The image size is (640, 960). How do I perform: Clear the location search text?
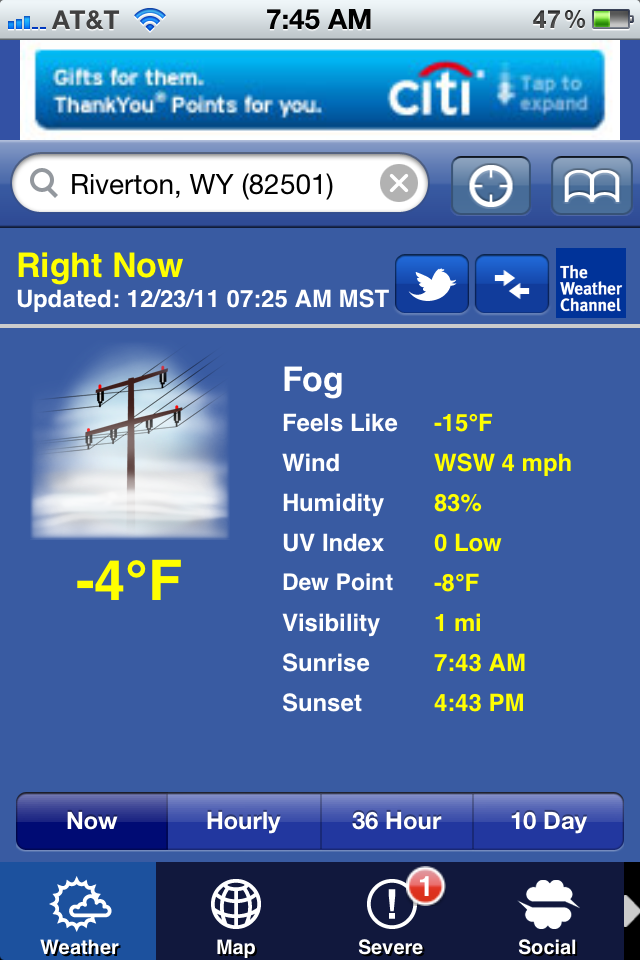(x=398, y=184)
